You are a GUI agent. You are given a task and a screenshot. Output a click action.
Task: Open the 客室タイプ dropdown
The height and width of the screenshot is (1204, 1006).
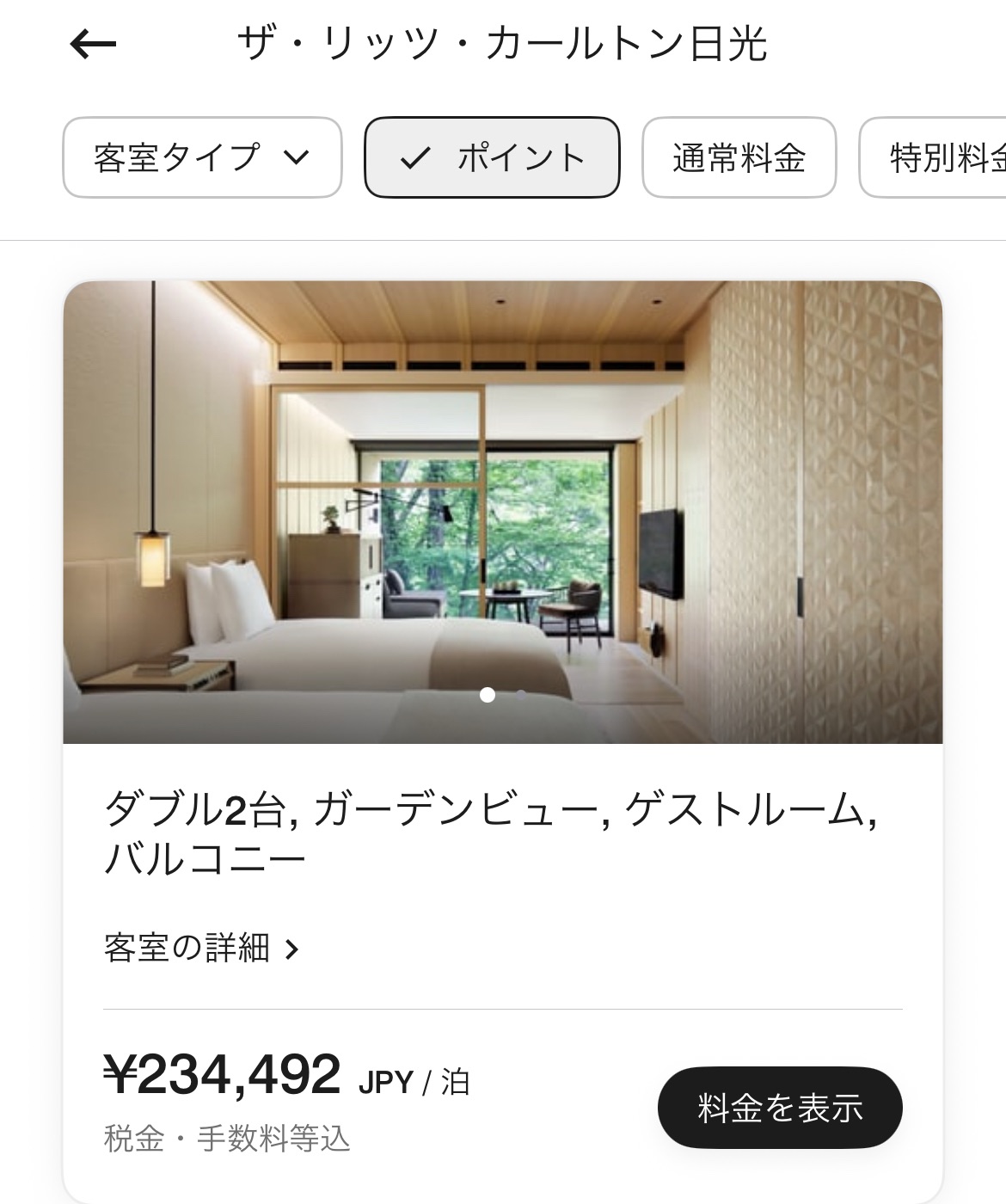click(202, 157)
